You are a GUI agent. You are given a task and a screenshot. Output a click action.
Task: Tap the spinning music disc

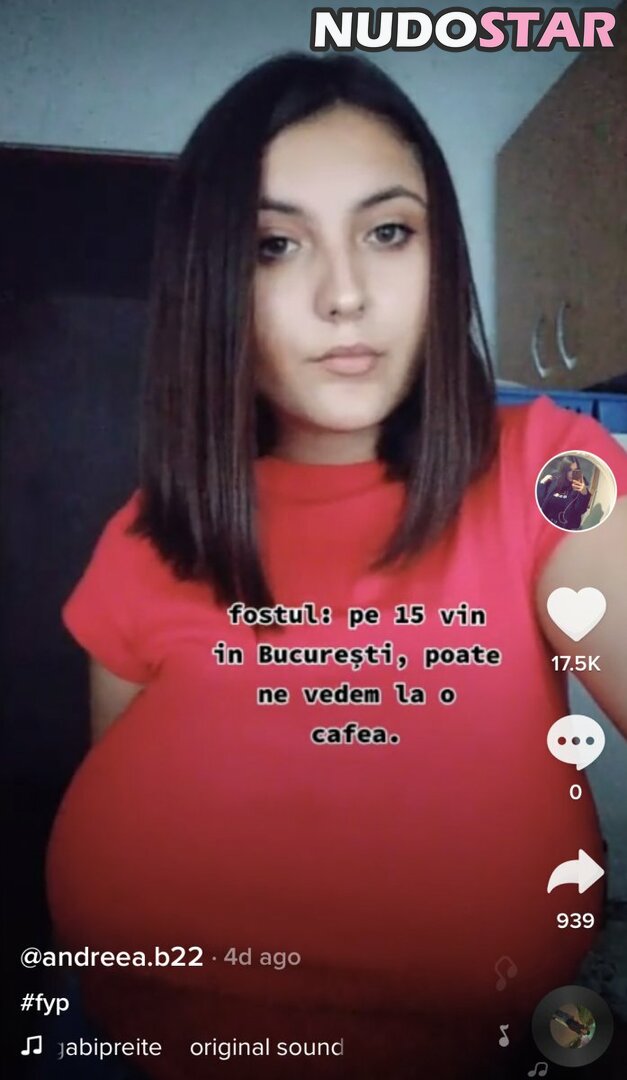pyautogui.click(x=572, y=1026)
